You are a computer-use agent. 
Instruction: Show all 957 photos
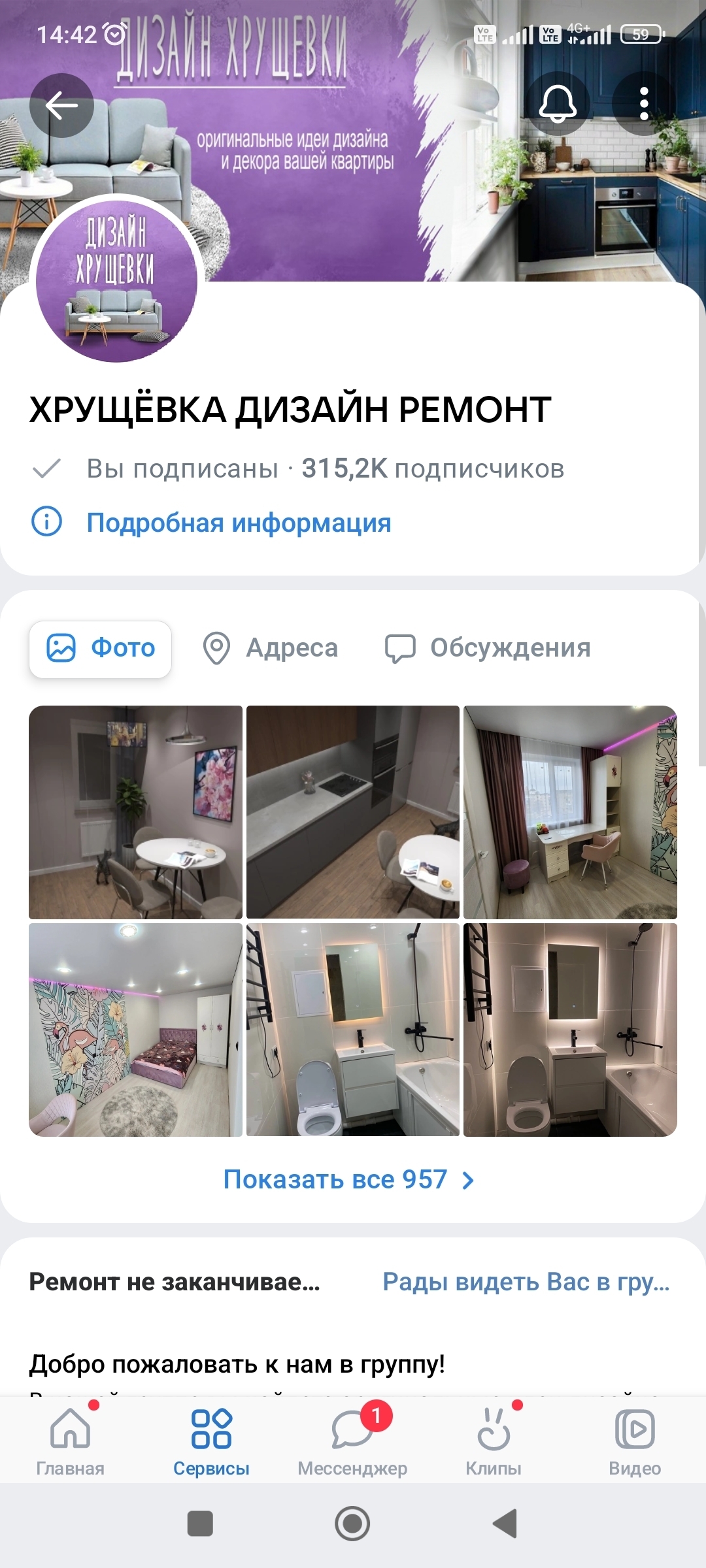pyautogui.click(x=349, y=1180)
